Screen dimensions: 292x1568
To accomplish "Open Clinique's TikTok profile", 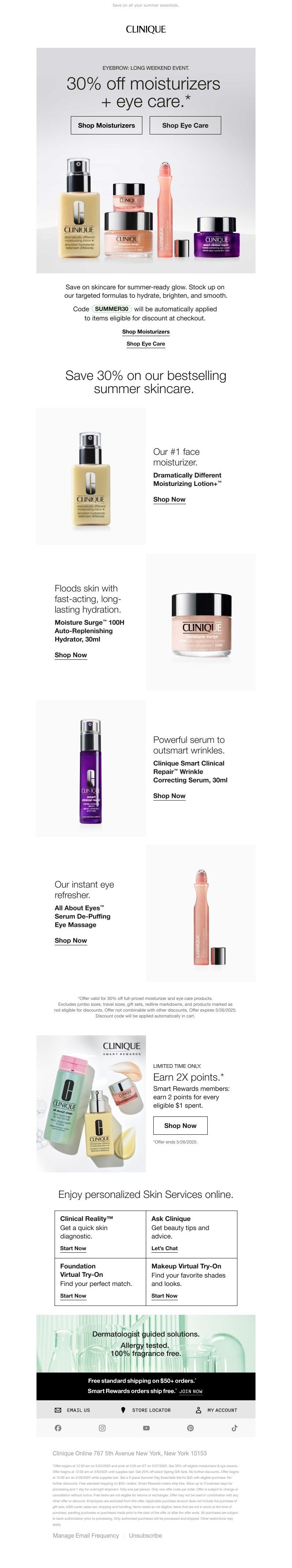I will 234,1428.
